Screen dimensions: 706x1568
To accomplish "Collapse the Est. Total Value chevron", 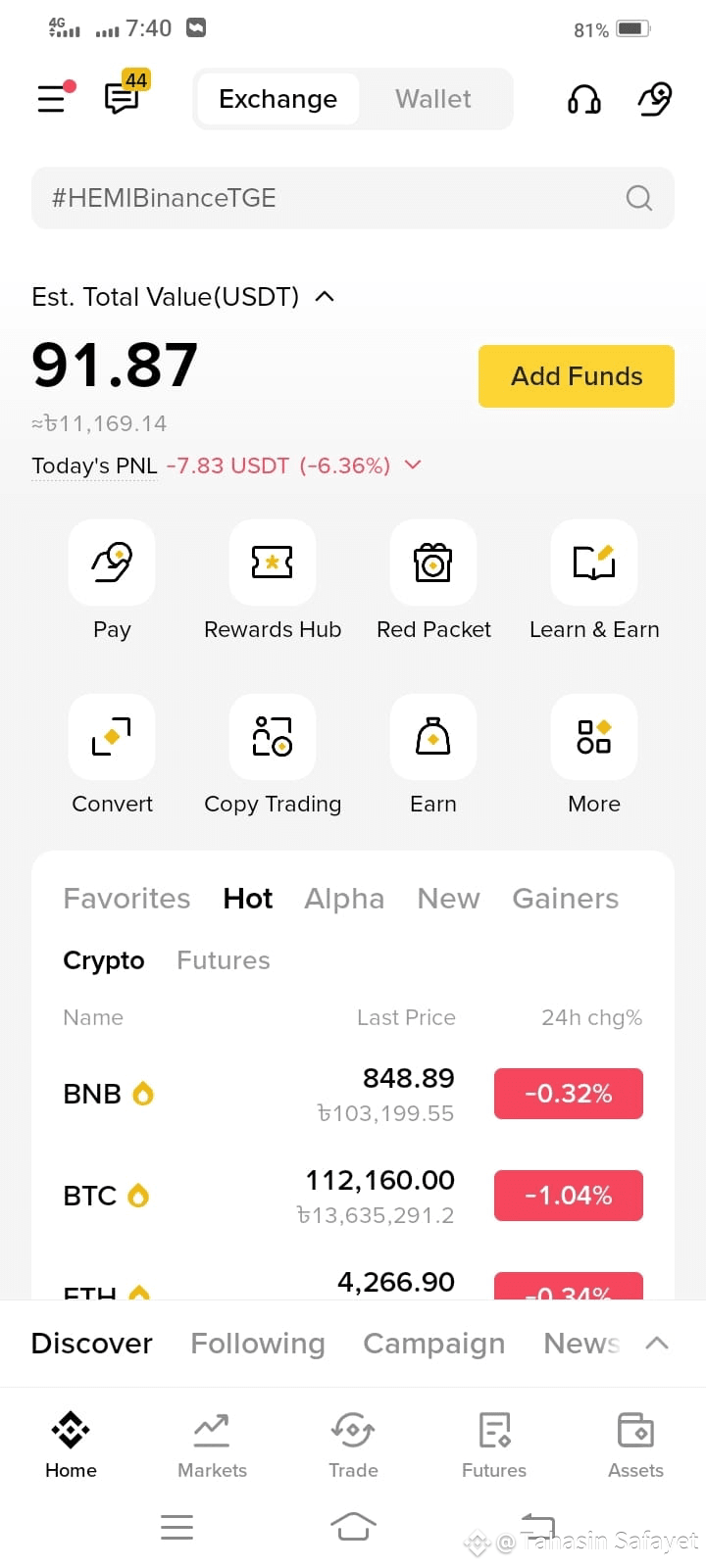I will 325,296.
